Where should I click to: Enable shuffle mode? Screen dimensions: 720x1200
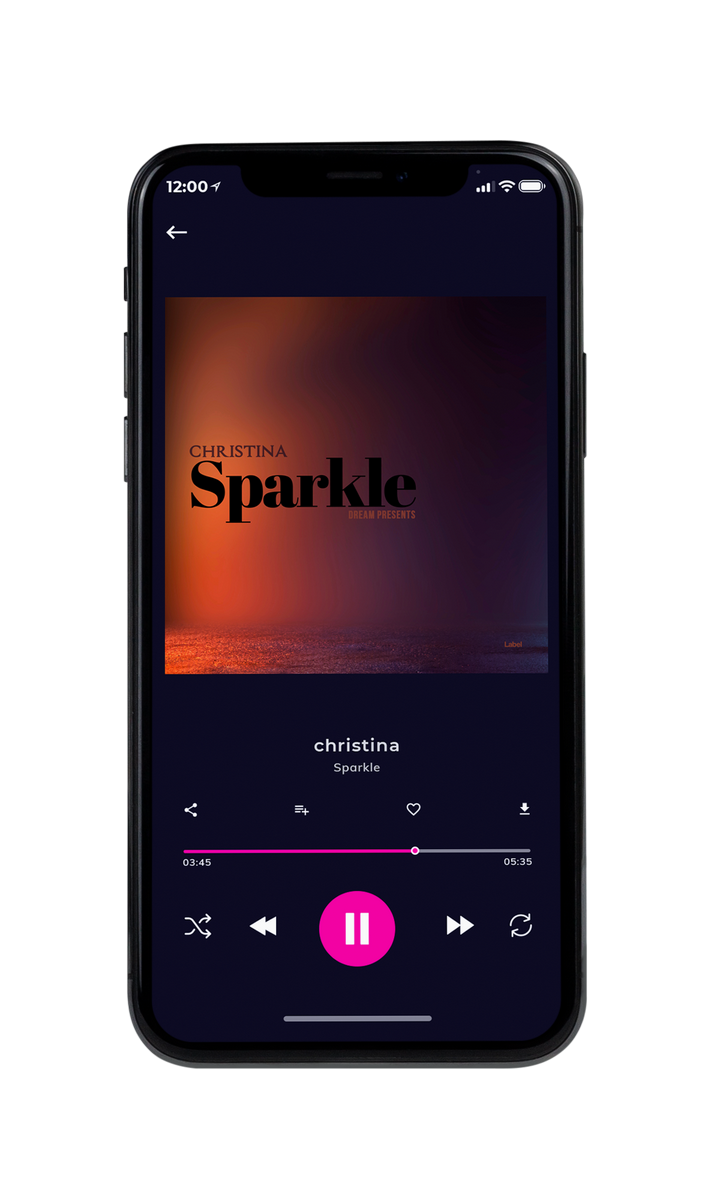(x=198, y=927)
